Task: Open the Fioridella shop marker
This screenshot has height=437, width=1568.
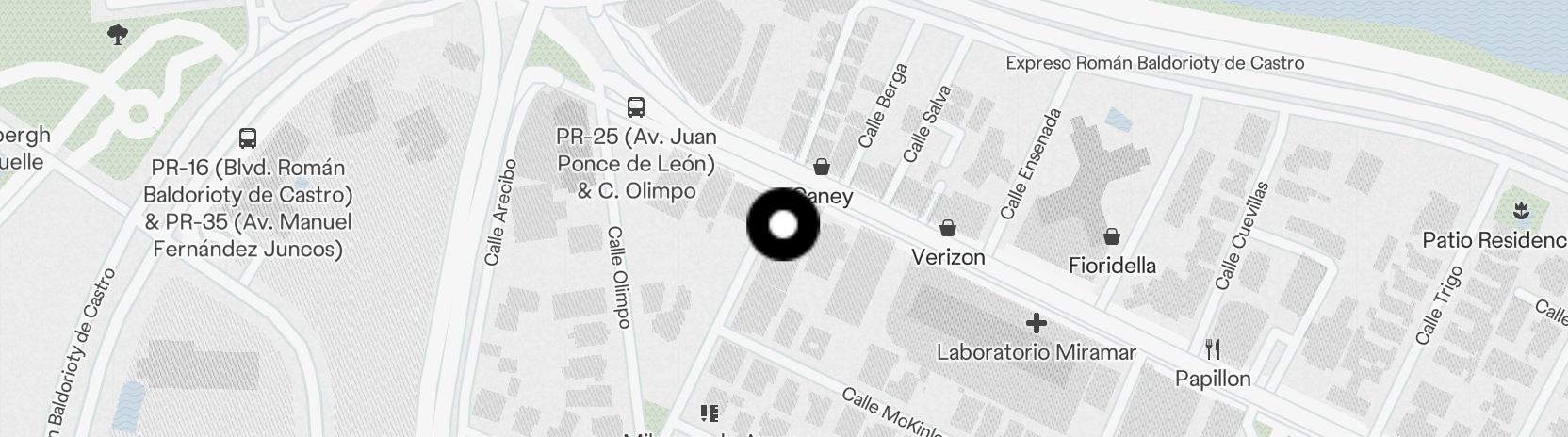Action: coord(1112,235)
